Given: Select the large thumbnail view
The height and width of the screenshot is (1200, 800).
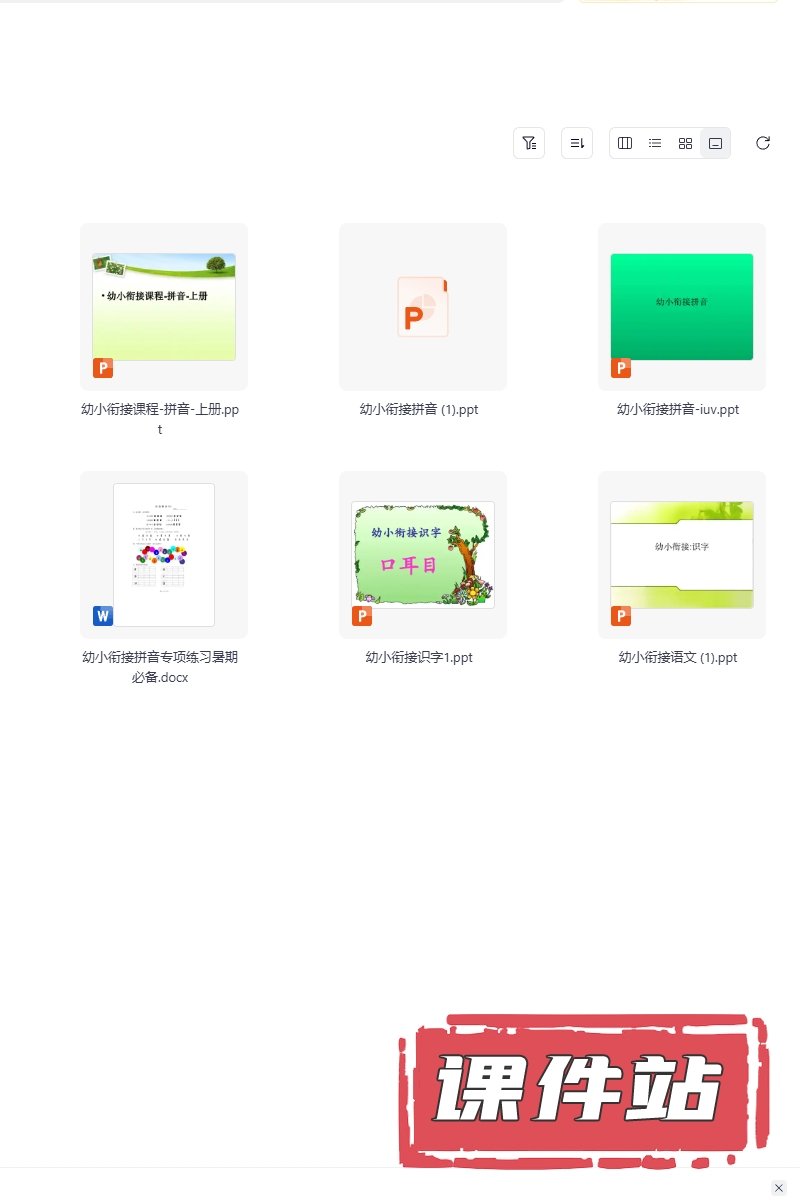Looking at the screenshot, I should (x=715, y=143).
